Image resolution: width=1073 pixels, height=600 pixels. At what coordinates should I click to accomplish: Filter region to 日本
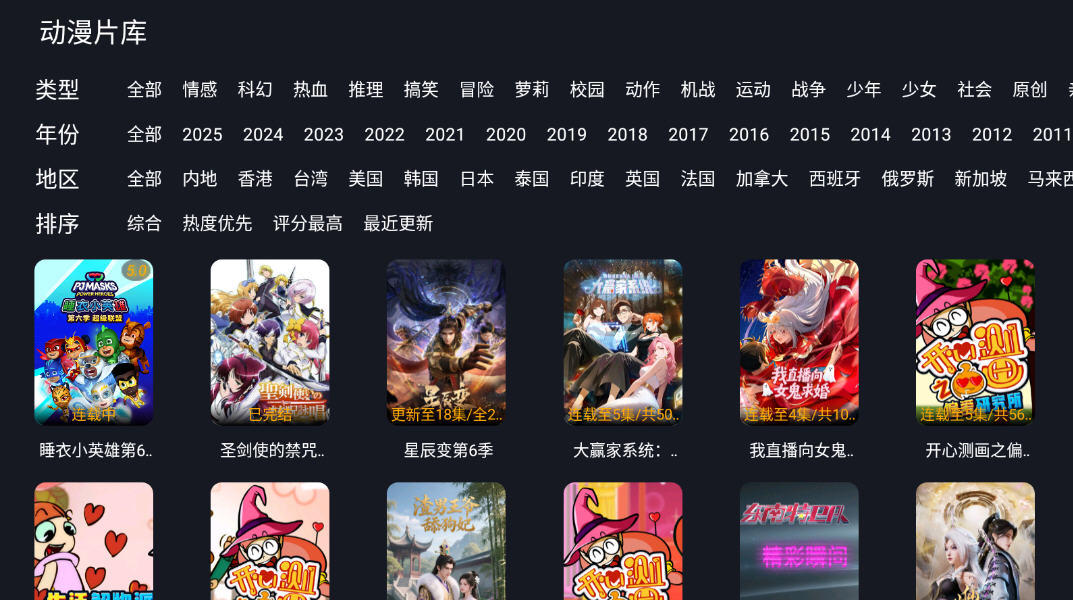pos(477,179)
